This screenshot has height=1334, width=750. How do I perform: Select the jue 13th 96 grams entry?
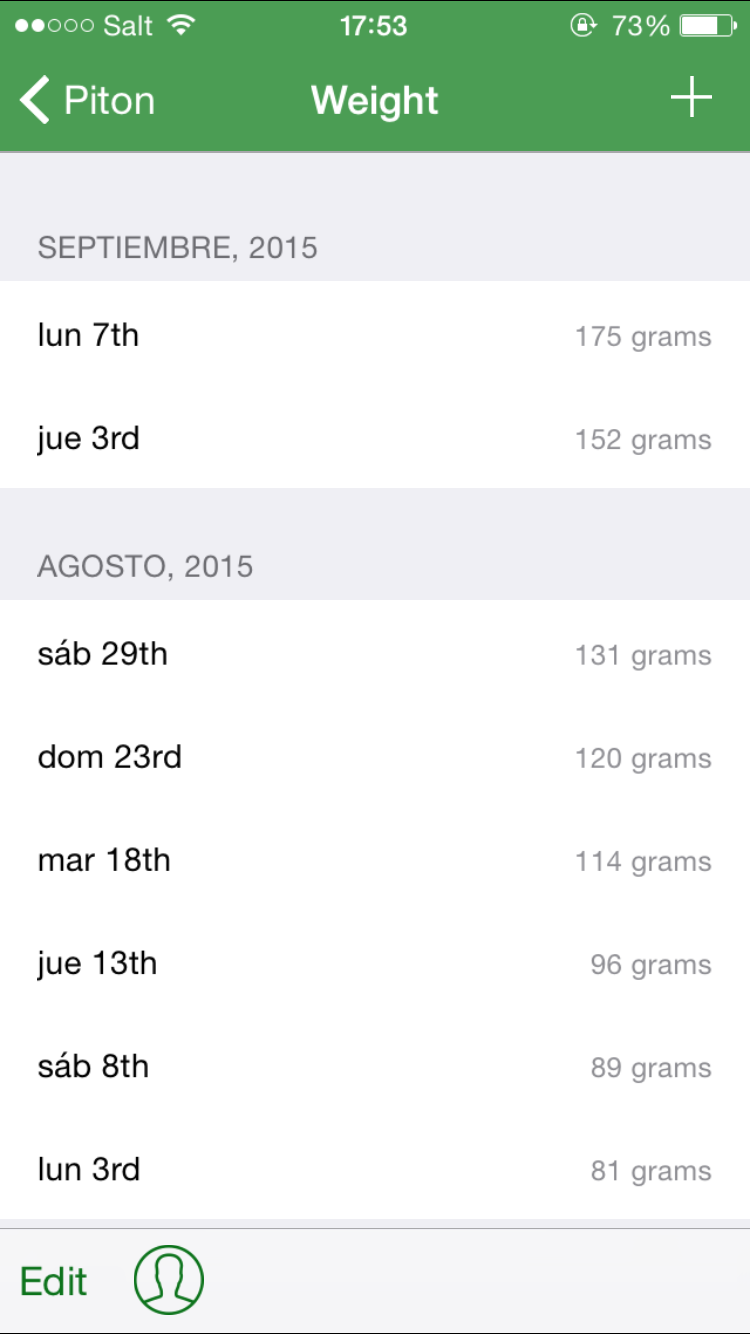click(x=375, y=963)
